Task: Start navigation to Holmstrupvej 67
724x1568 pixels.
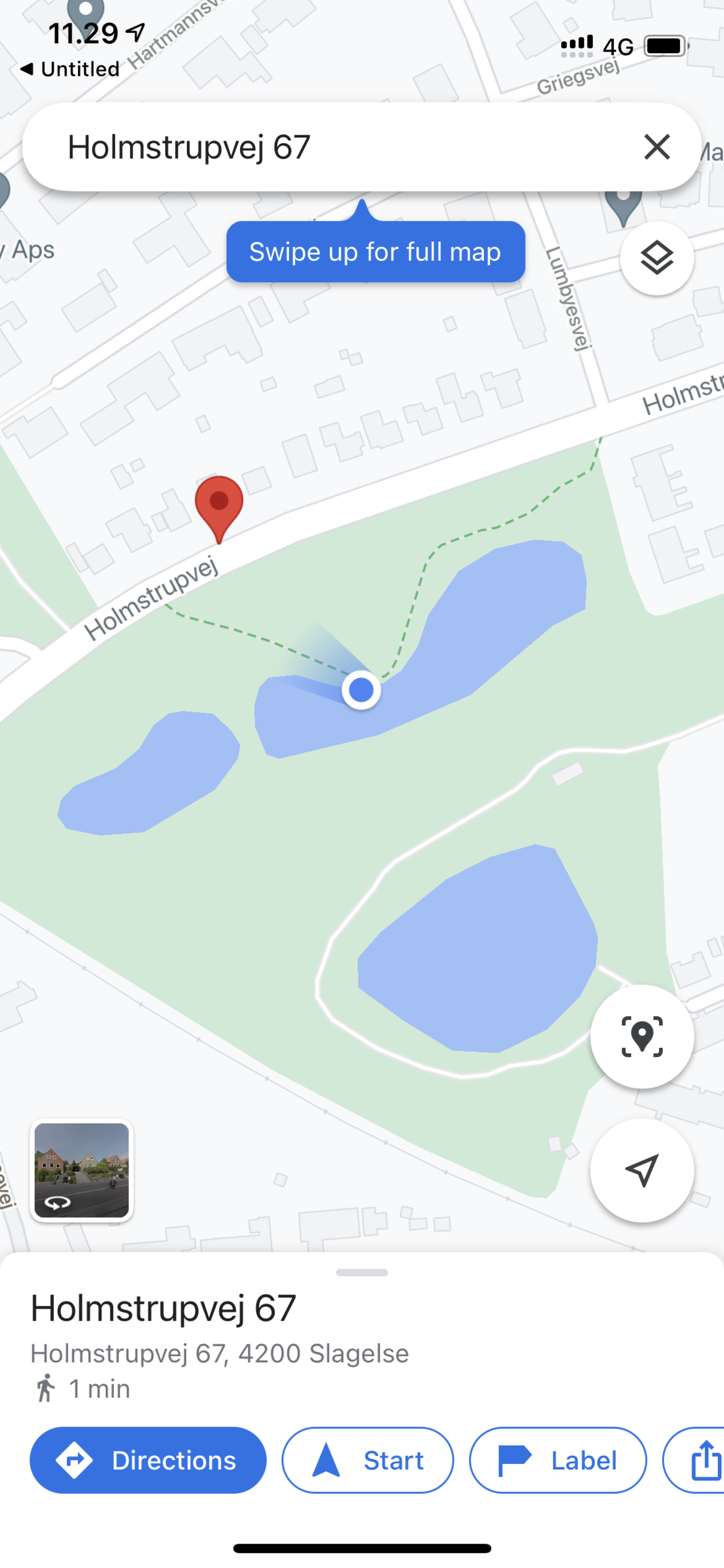Action: click(x=368, y=1460)
